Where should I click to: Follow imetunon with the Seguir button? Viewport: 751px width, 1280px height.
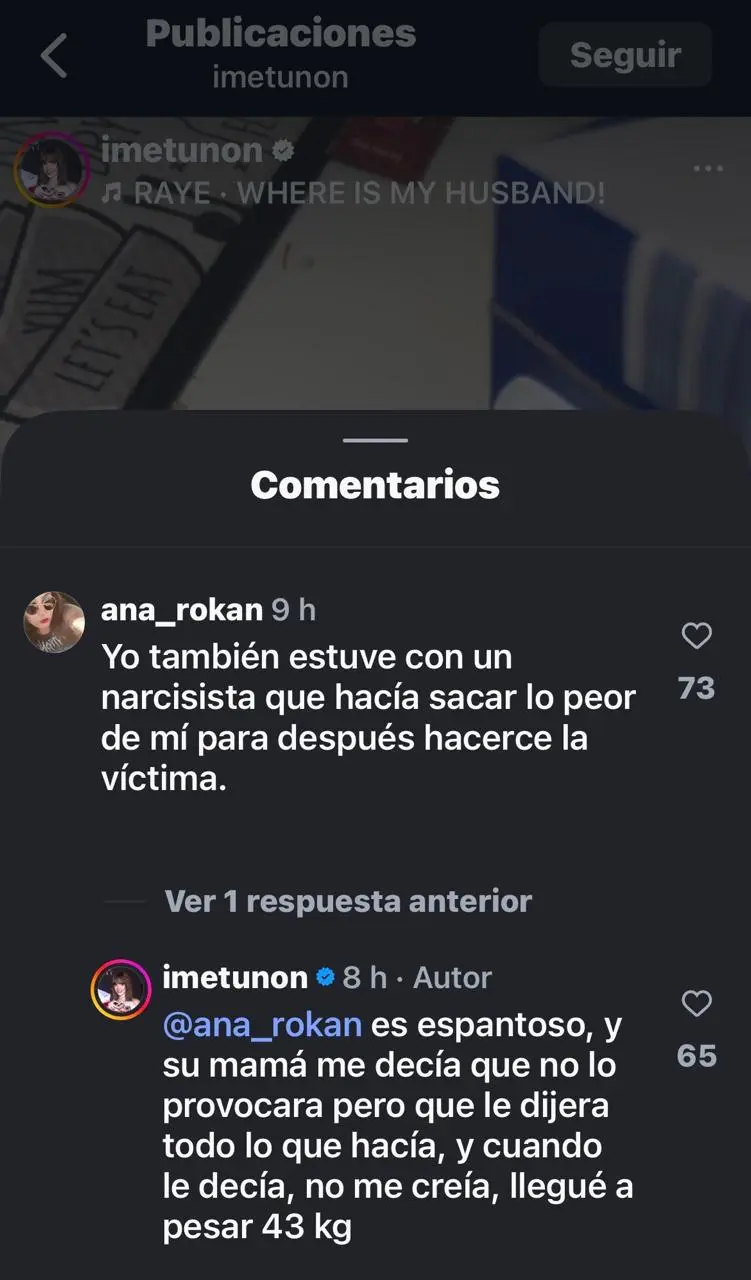click(x=624, y=55)
